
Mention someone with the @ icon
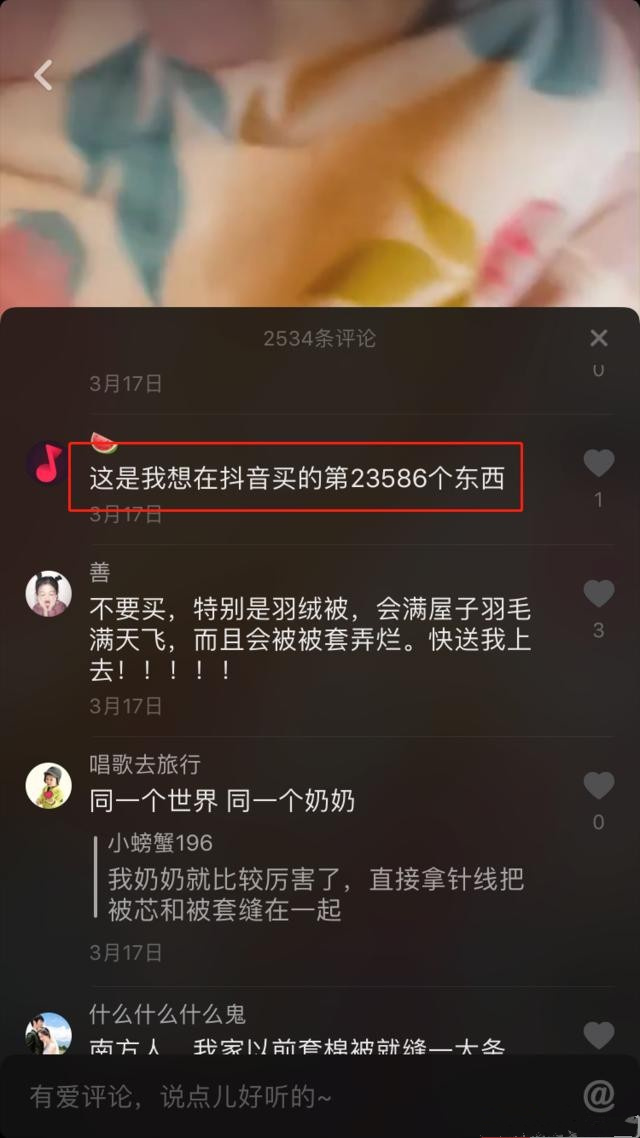click(598, 1097)
